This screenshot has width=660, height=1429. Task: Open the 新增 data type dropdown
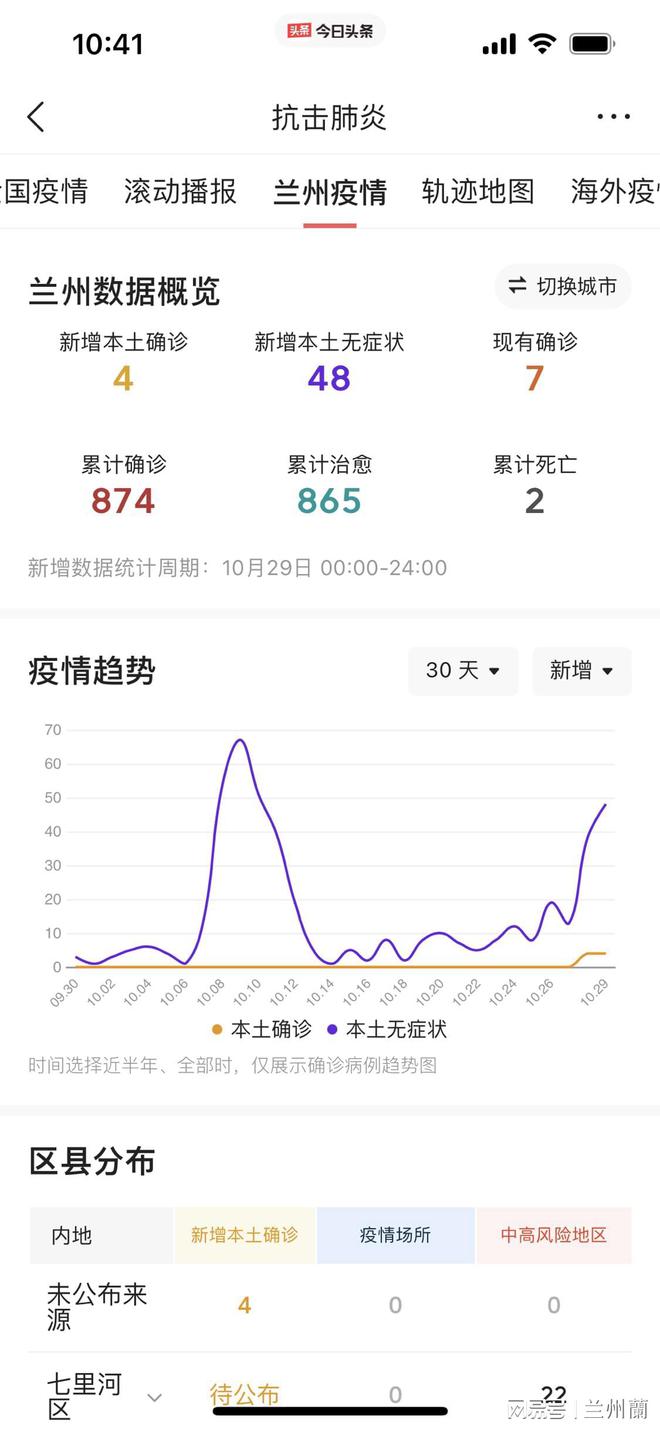(582, 670)
